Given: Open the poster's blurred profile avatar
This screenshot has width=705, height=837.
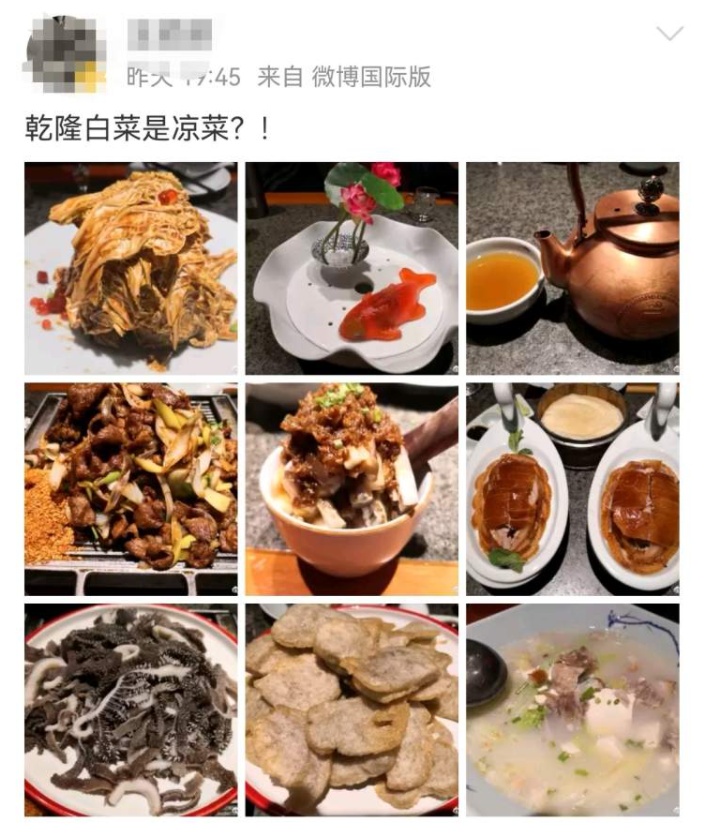Looking at the screenshot, I should point(65,54).
